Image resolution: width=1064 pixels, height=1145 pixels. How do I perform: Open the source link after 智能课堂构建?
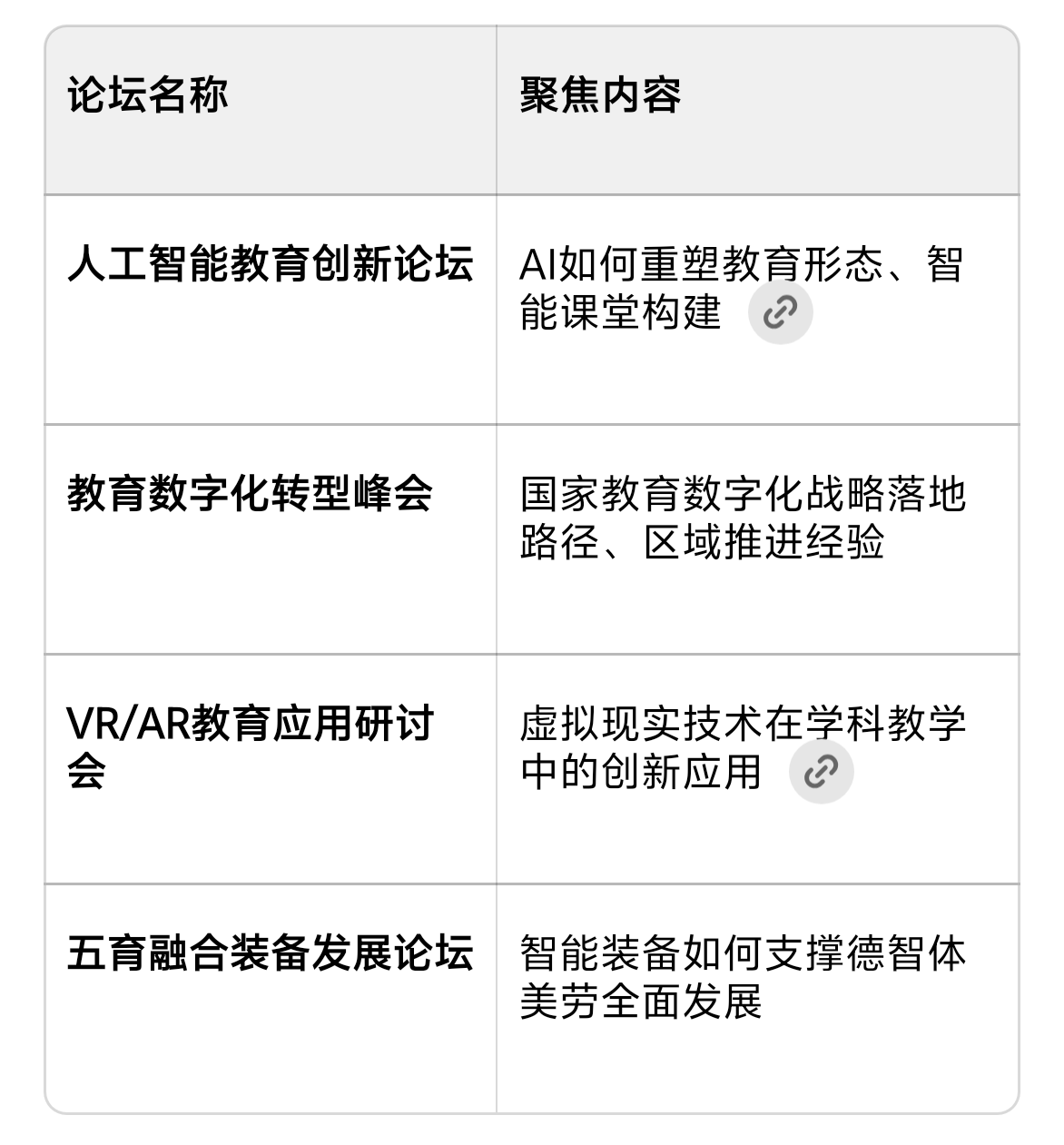[780, 312]
